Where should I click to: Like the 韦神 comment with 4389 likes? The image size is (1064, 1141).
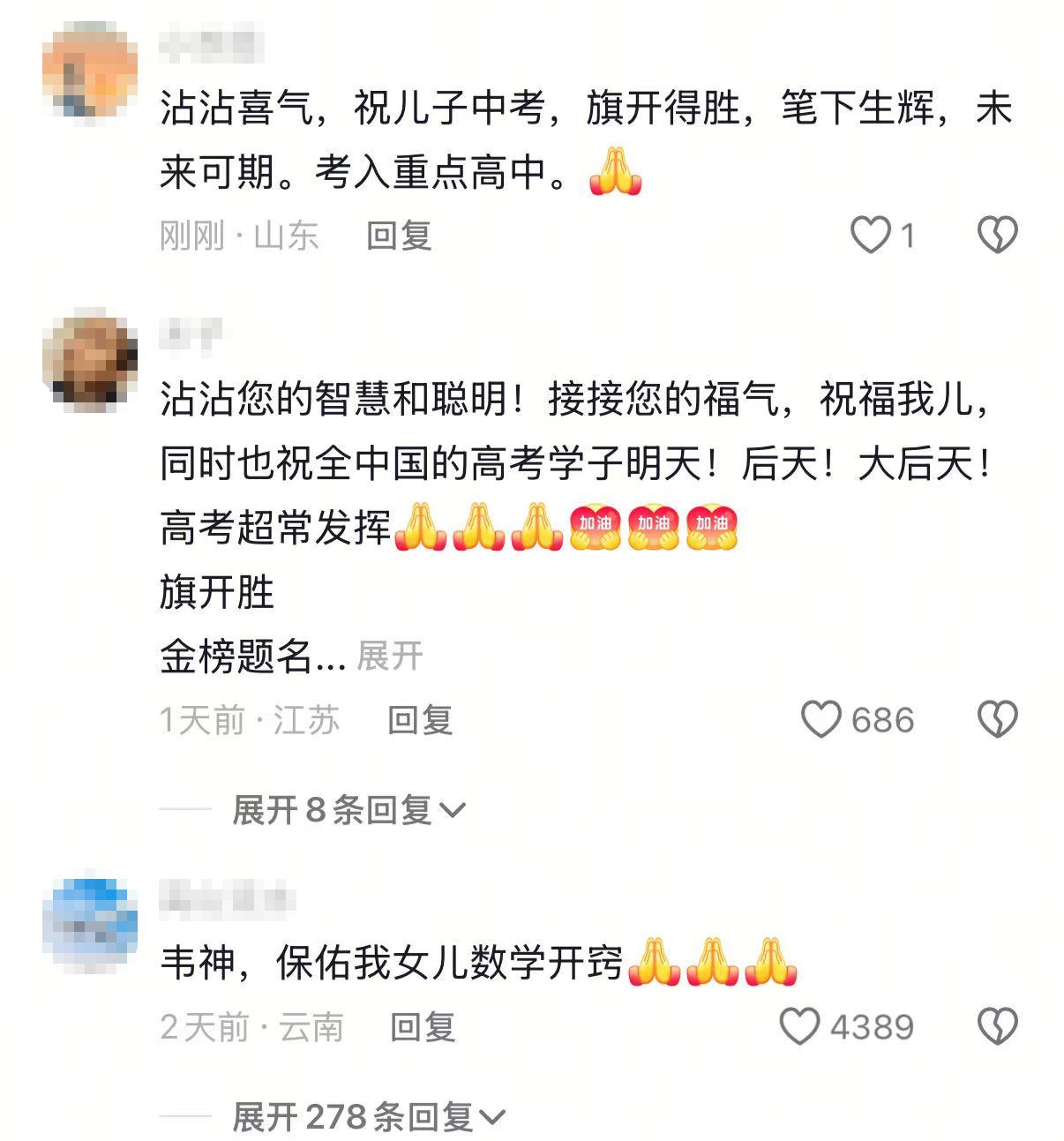[800, 1026]
